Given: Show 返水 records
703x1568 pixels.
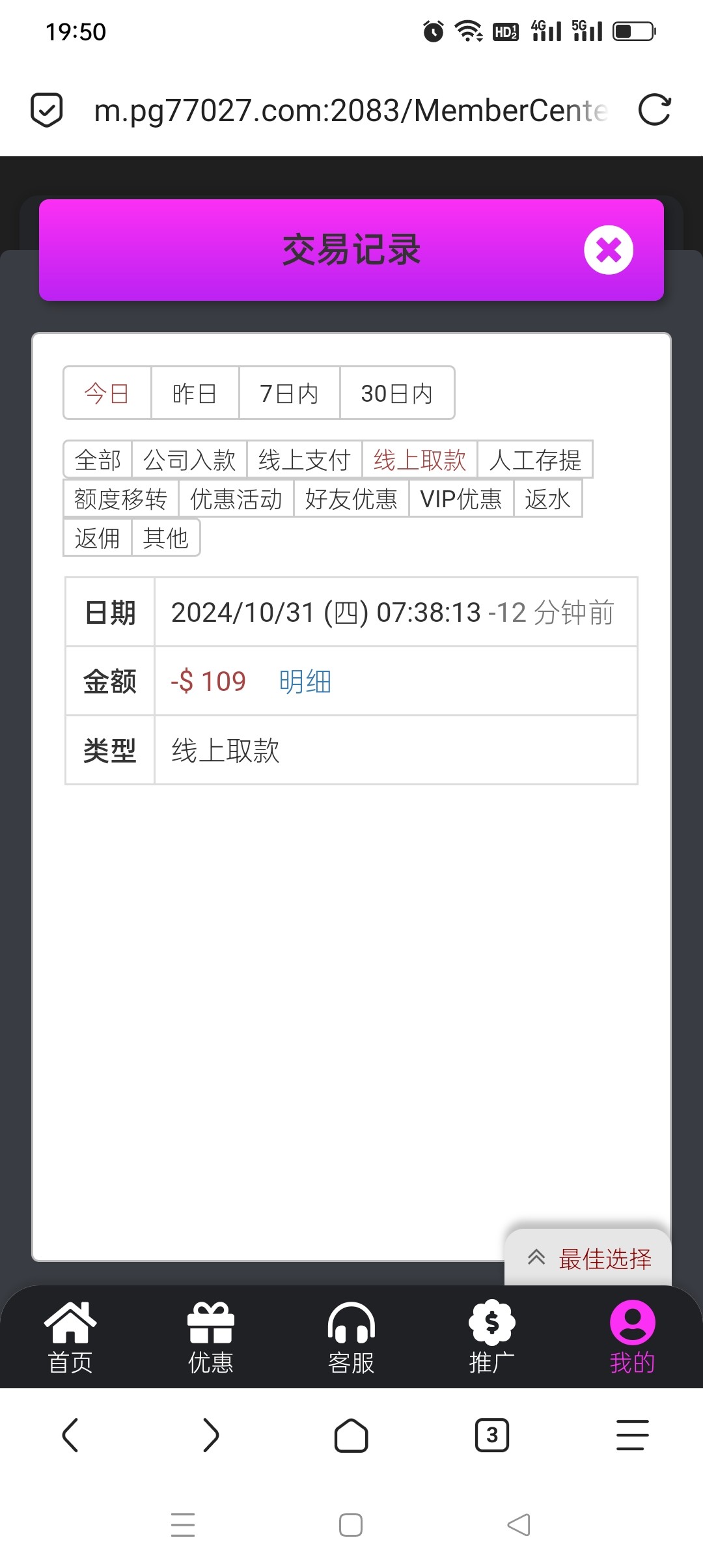Looking at the screenshot, I should coord(547,499).
